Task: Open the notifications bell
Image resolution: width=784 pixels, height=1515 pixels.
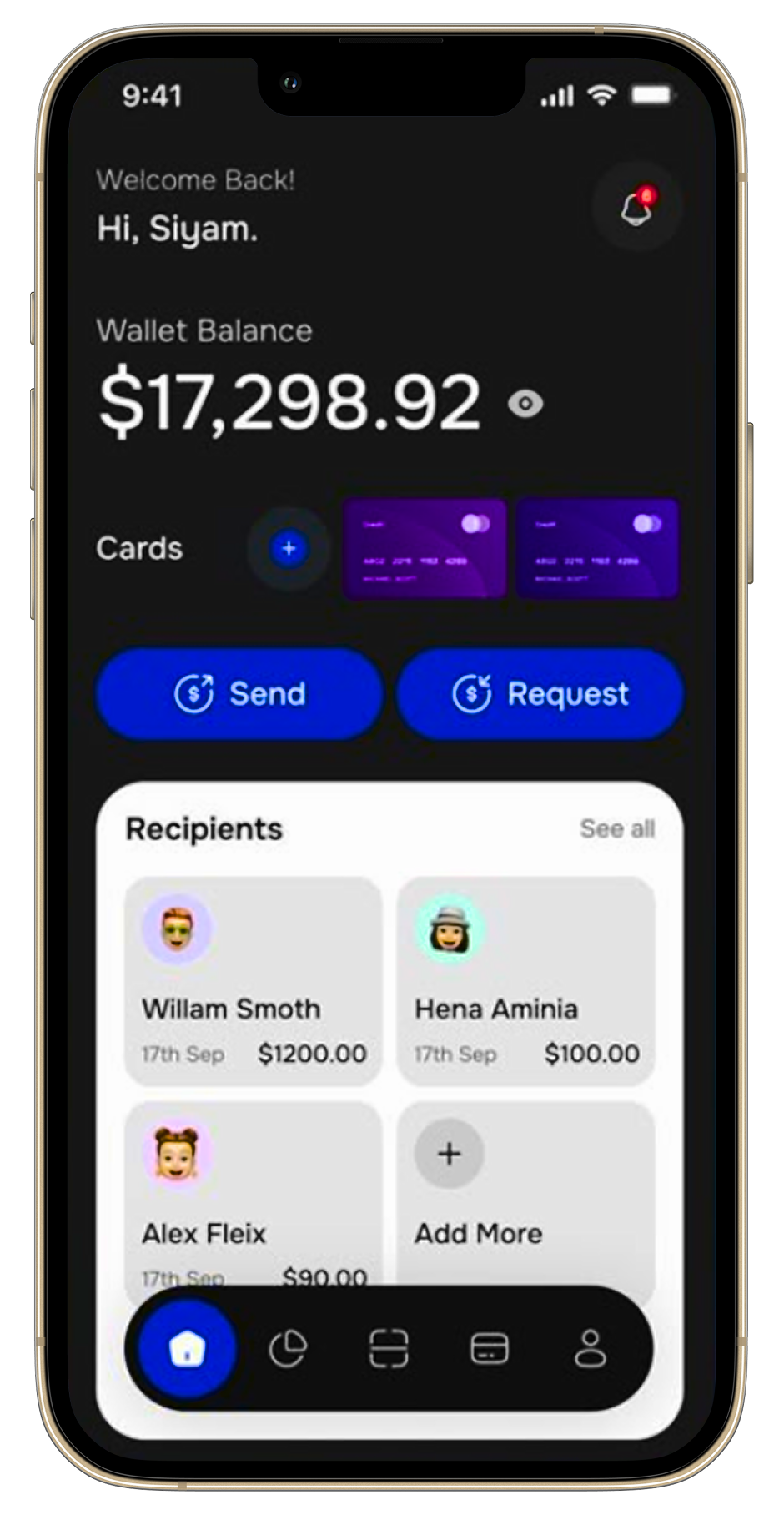Action: [x=637, y=206]
